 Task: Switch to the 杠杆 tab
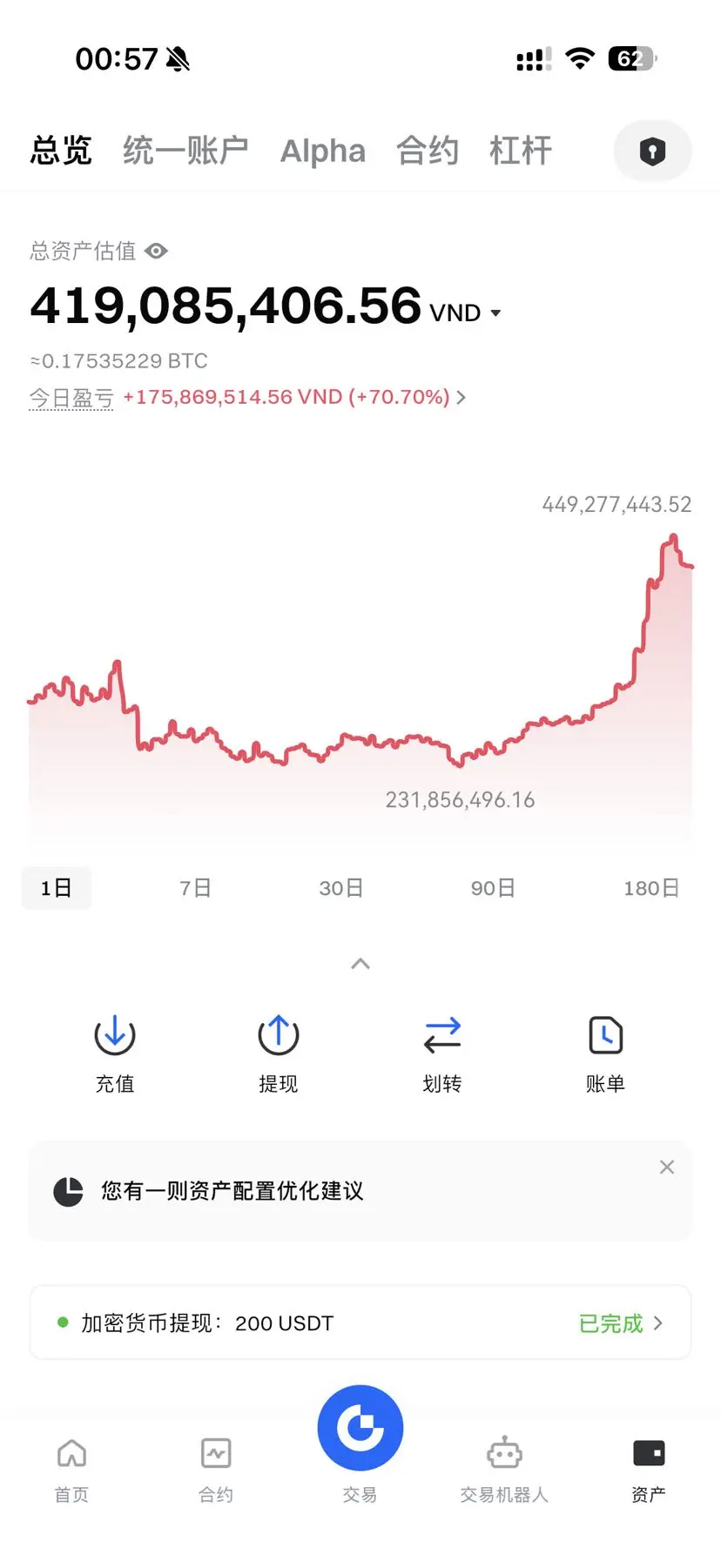tap(521, 151)
